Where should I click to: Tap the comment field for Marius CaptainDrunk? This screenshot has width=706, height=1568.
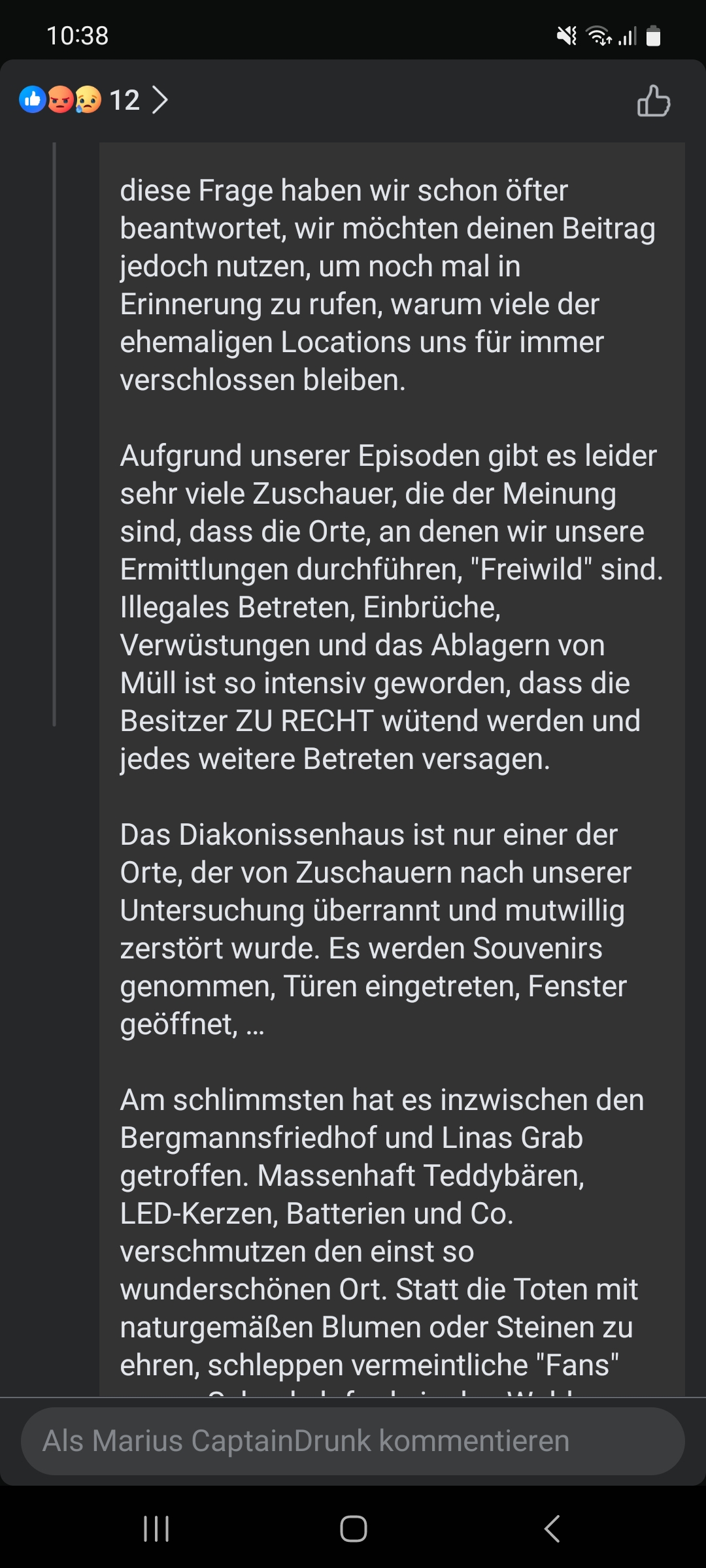[x=353, y=1441]
